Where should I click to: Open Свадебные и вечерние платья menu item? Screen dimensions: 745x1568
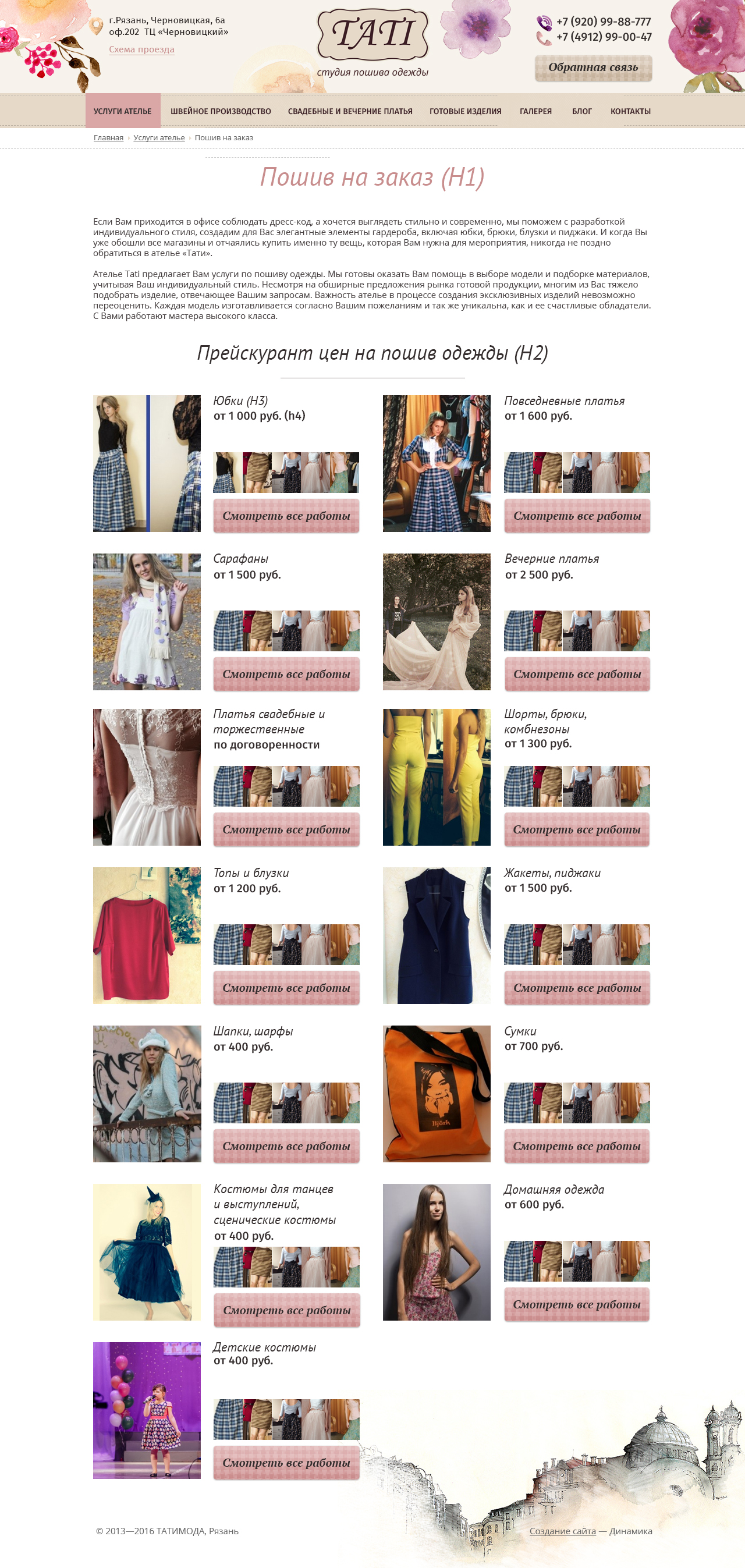[x=350, y=111]
